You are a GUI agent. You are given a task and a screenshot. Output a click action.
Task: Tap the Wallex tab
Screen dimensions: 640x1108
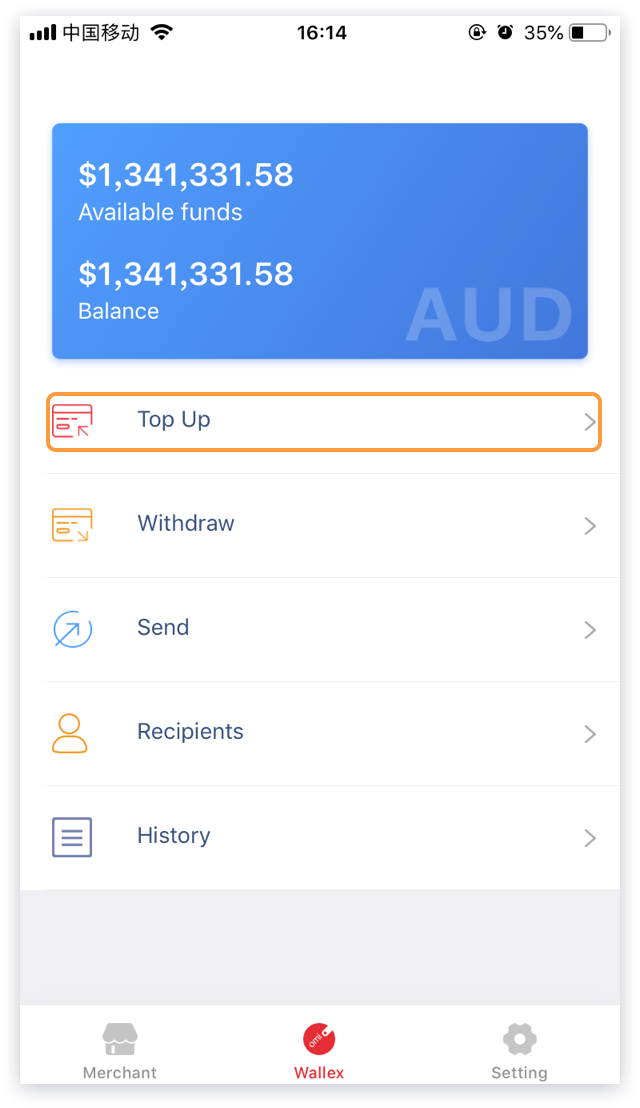(x=319, y=1051)
